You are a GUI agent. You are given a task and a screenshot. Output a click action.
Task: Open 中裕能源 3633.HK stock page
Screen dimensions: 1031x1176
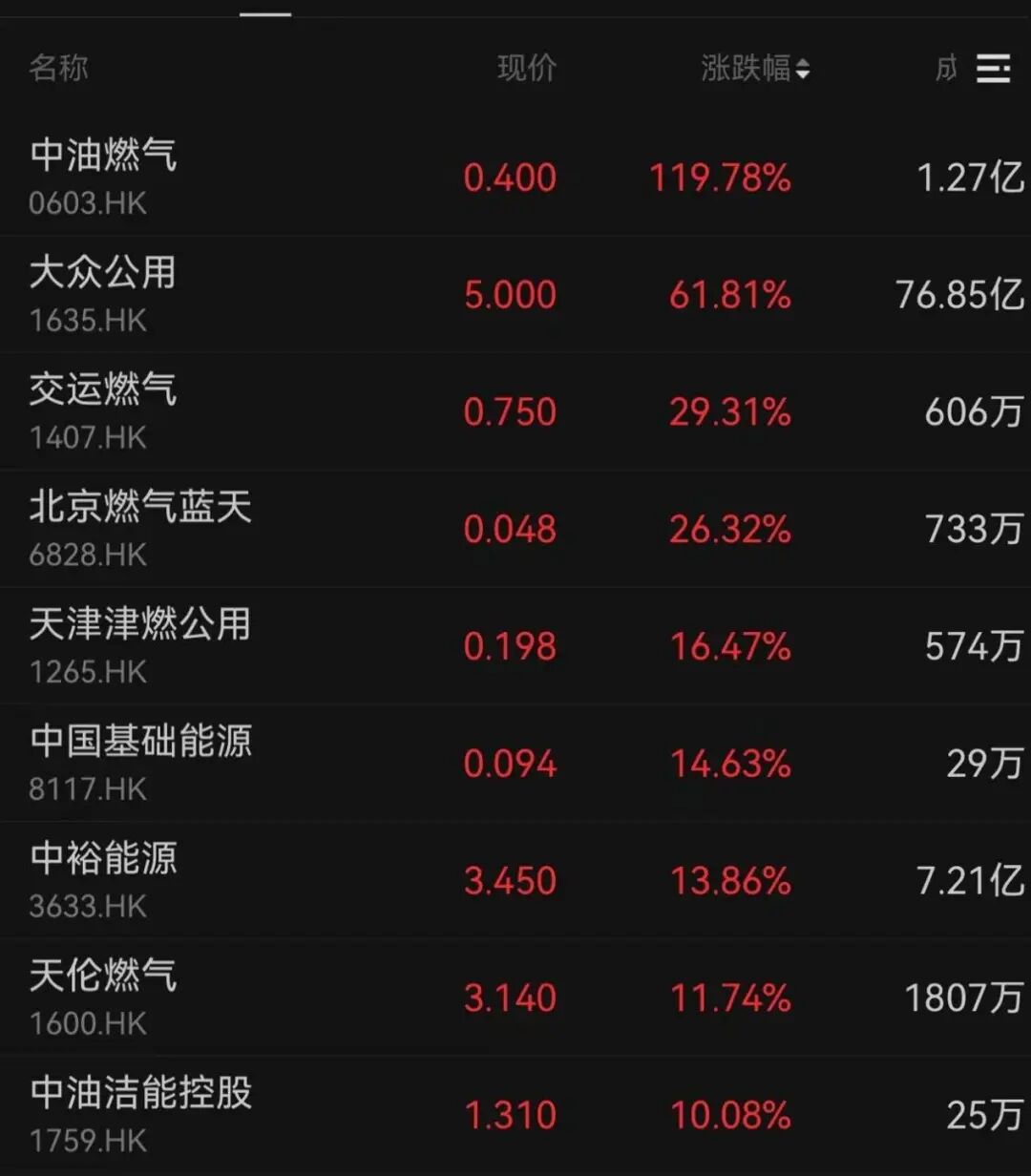[103, 879]
